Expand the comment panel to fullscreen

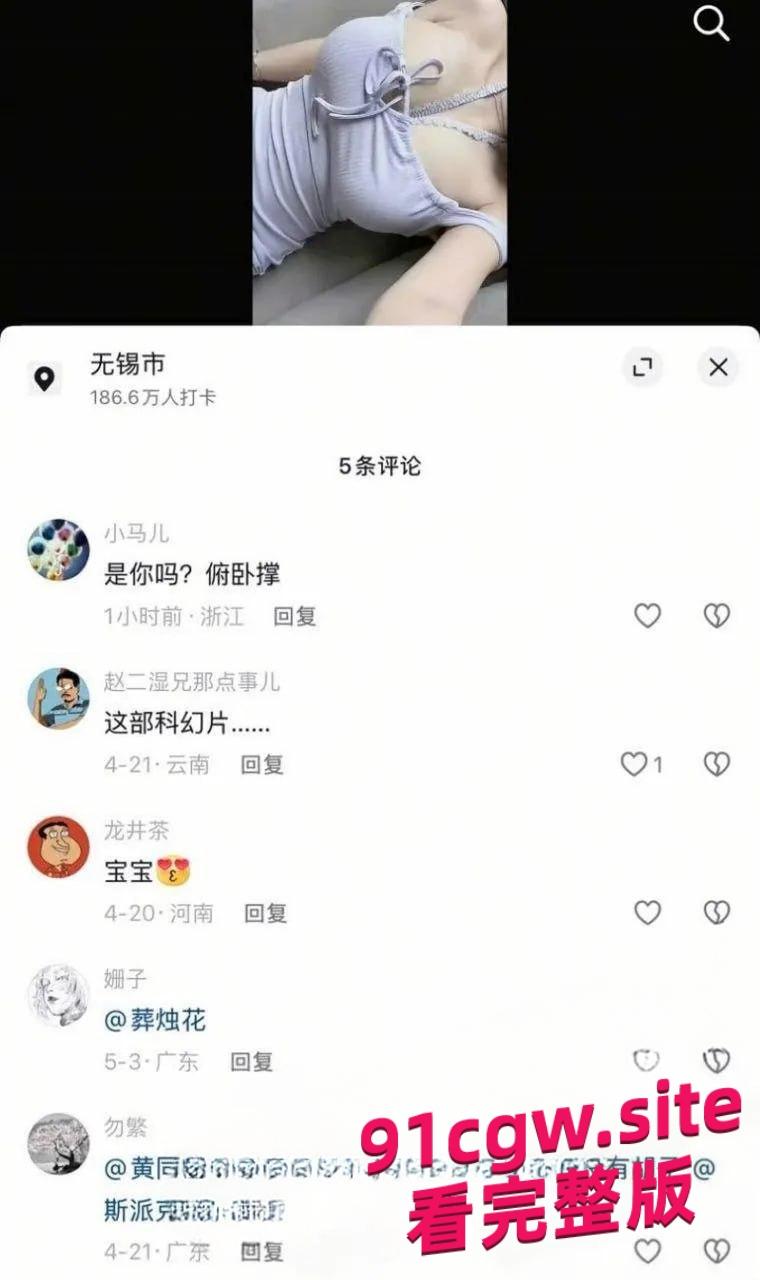pyautogui.click(x=644, y=368)
